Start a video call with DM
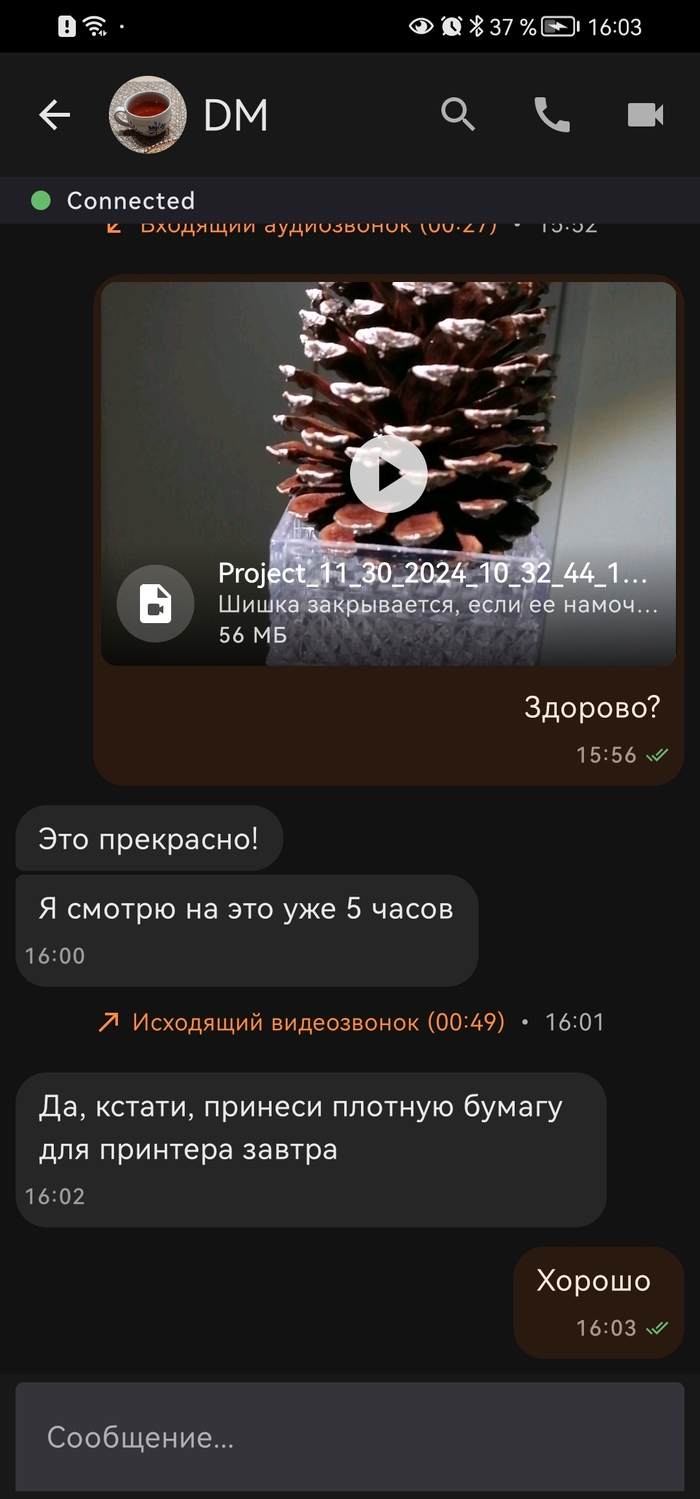Viewport: 700px width, 1499px height. coord(645,116)
